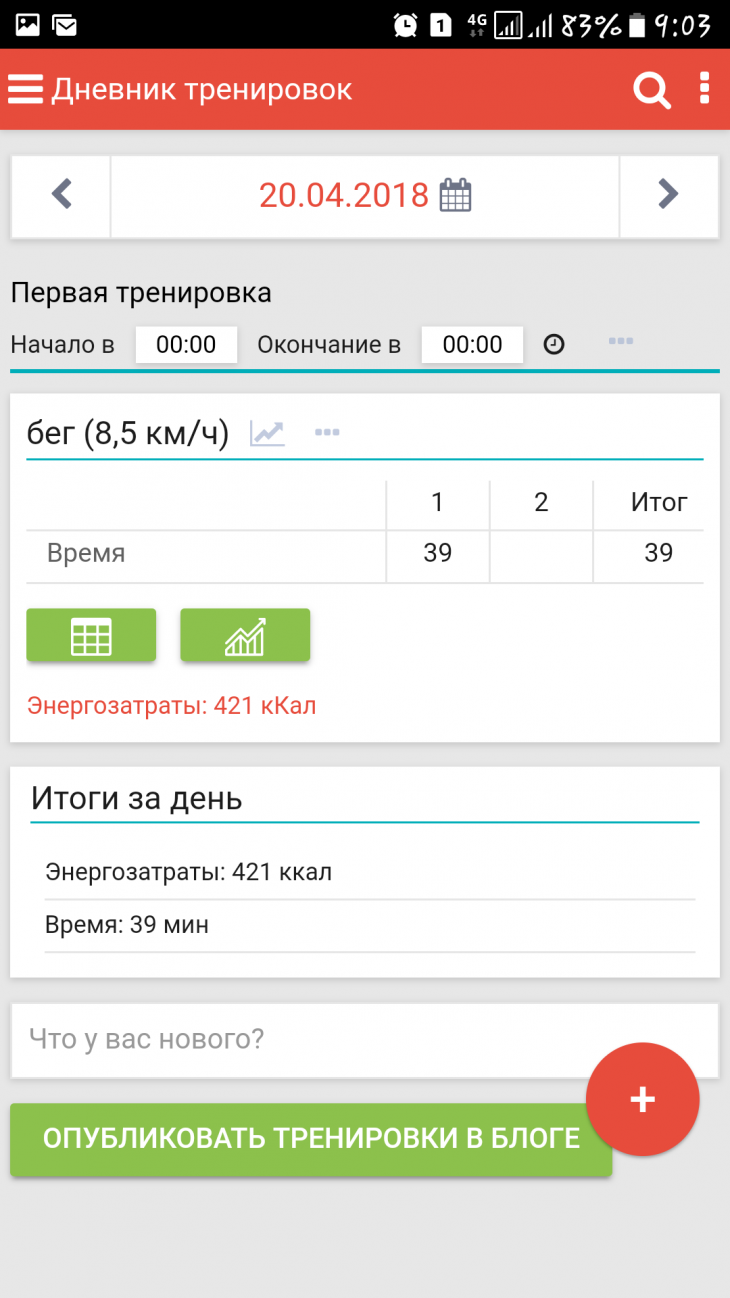The image size is (730, 1298).
Task: Tap the search magnifier icon
Action: (x=651, y=90)
